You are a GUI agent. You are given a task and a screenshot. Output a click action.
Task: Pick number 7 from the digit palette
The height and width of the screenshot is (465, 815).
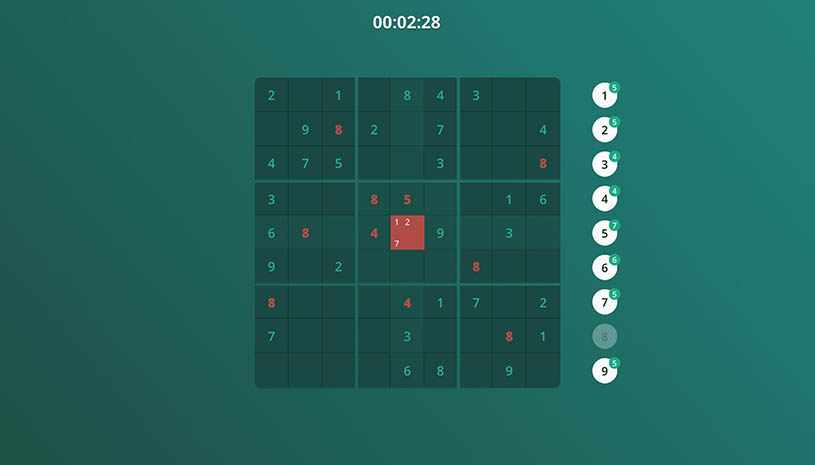(604, 302)
